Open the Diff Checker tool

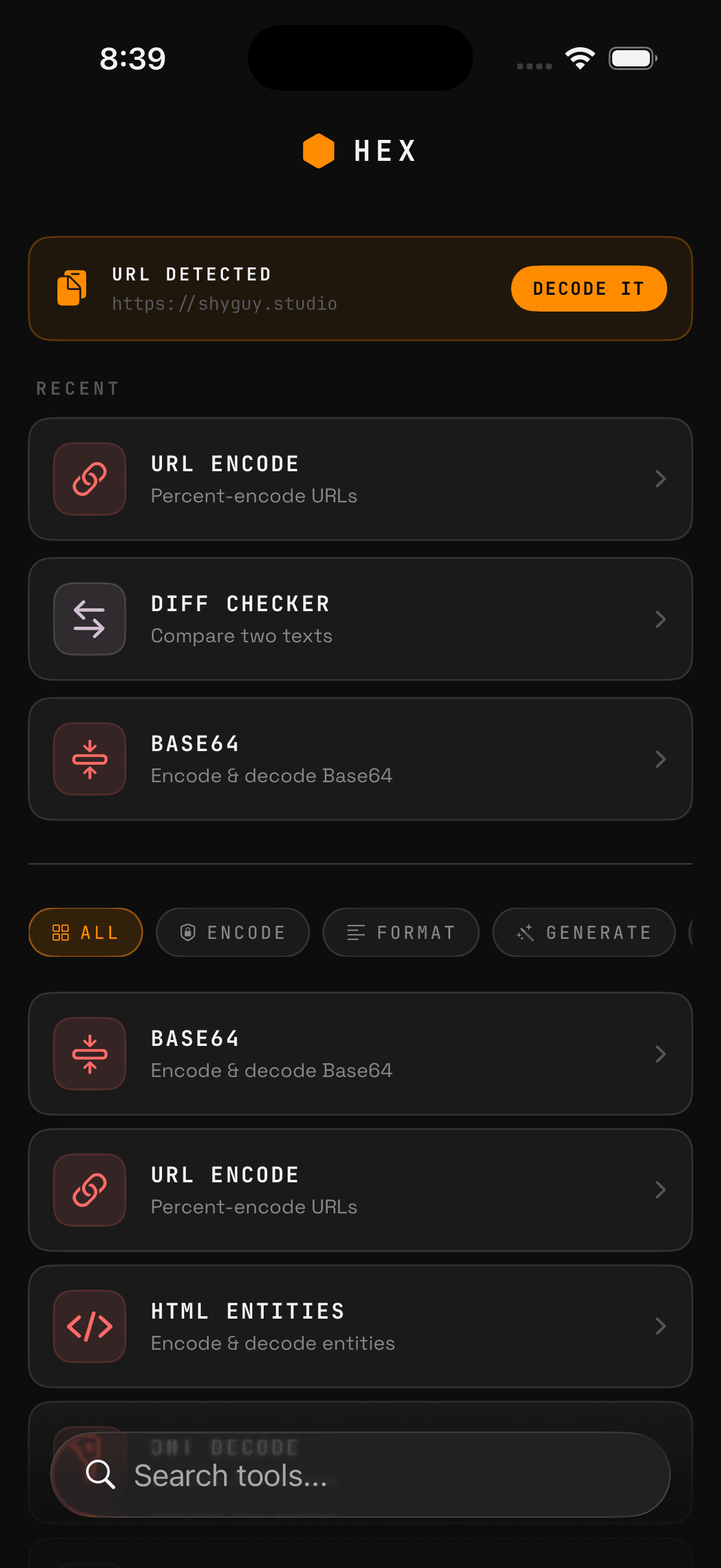[361, 618]
